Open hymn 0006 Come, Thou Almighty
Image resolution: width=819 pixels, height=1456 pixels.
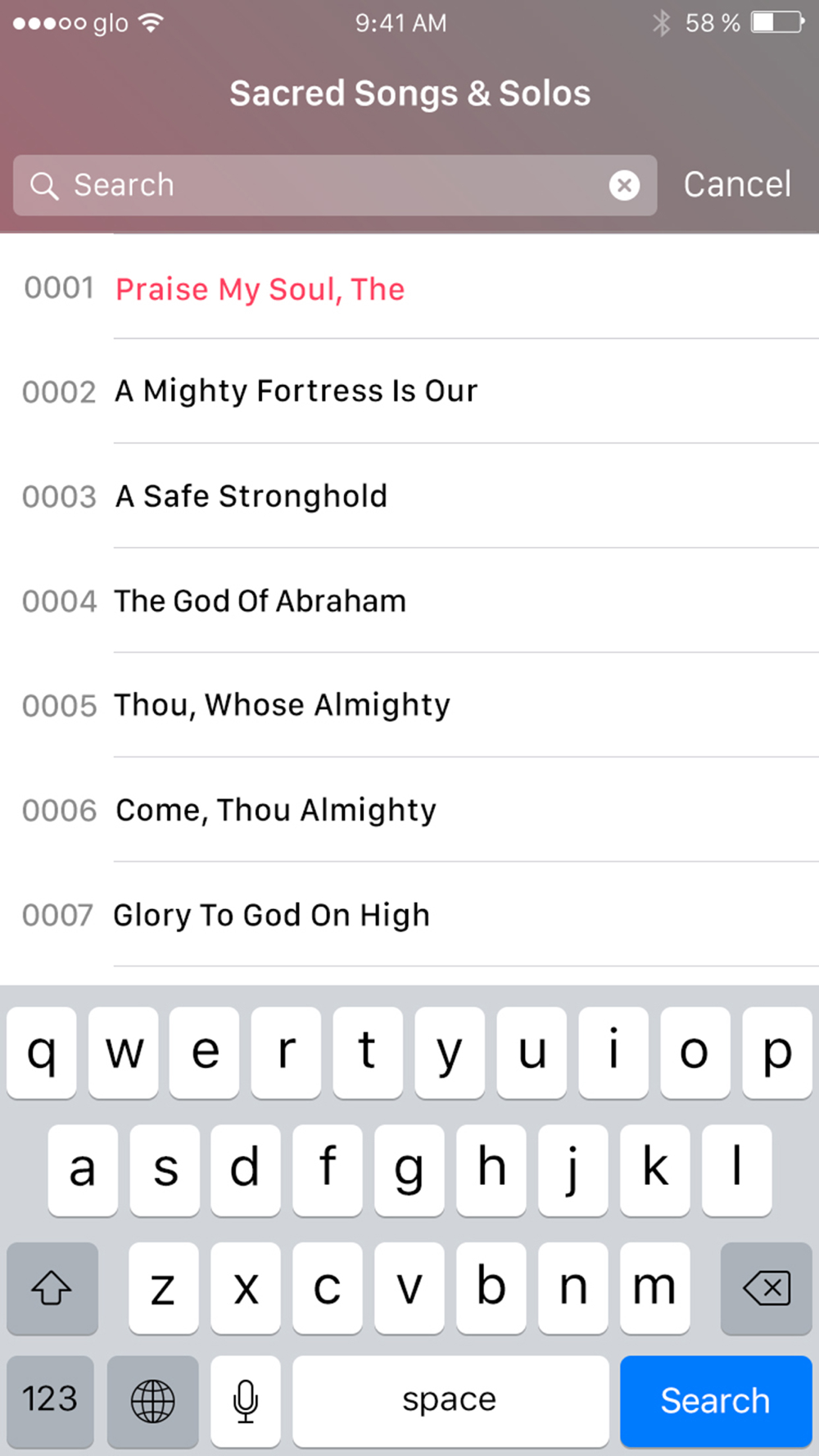click(409, 811)
